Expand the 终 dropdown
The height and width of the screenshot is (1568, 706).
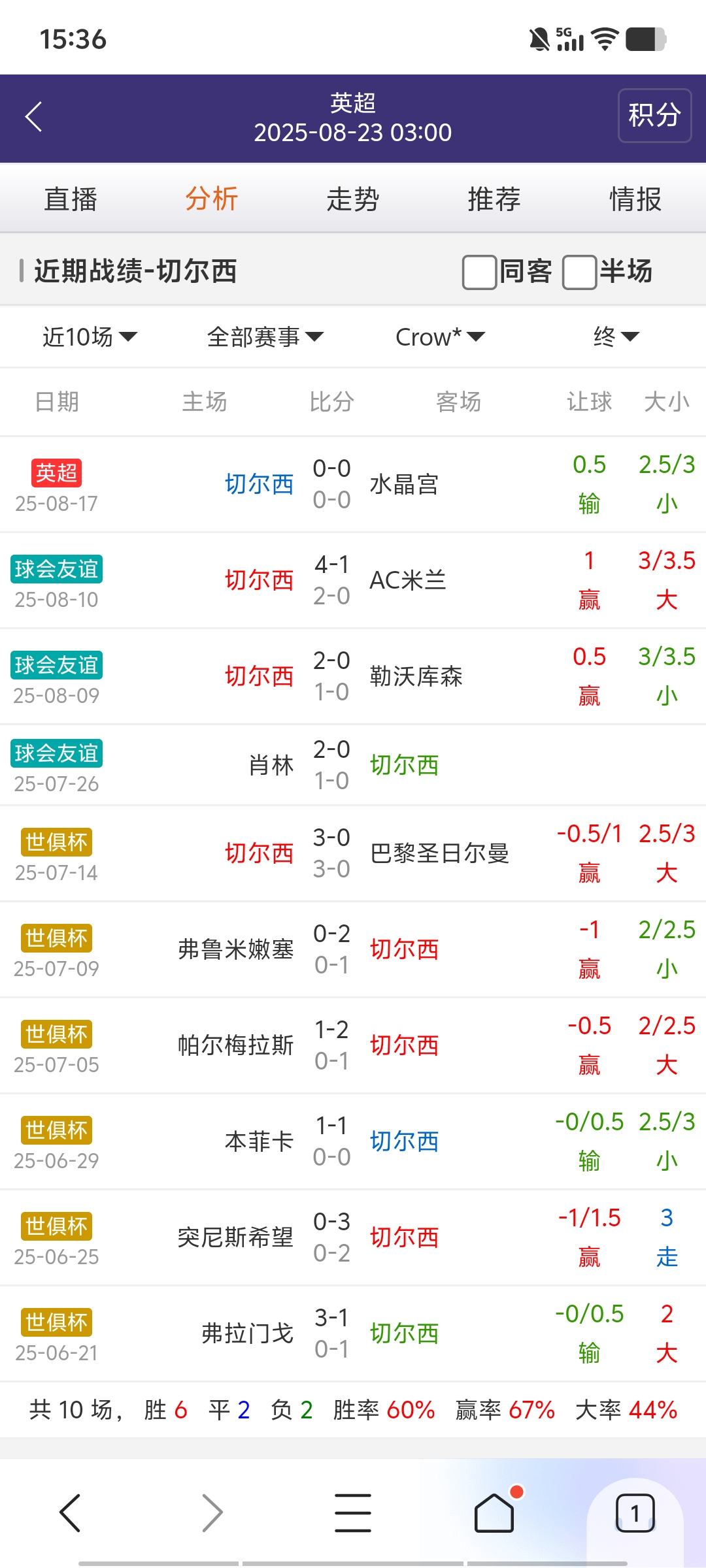pos(616,337)
